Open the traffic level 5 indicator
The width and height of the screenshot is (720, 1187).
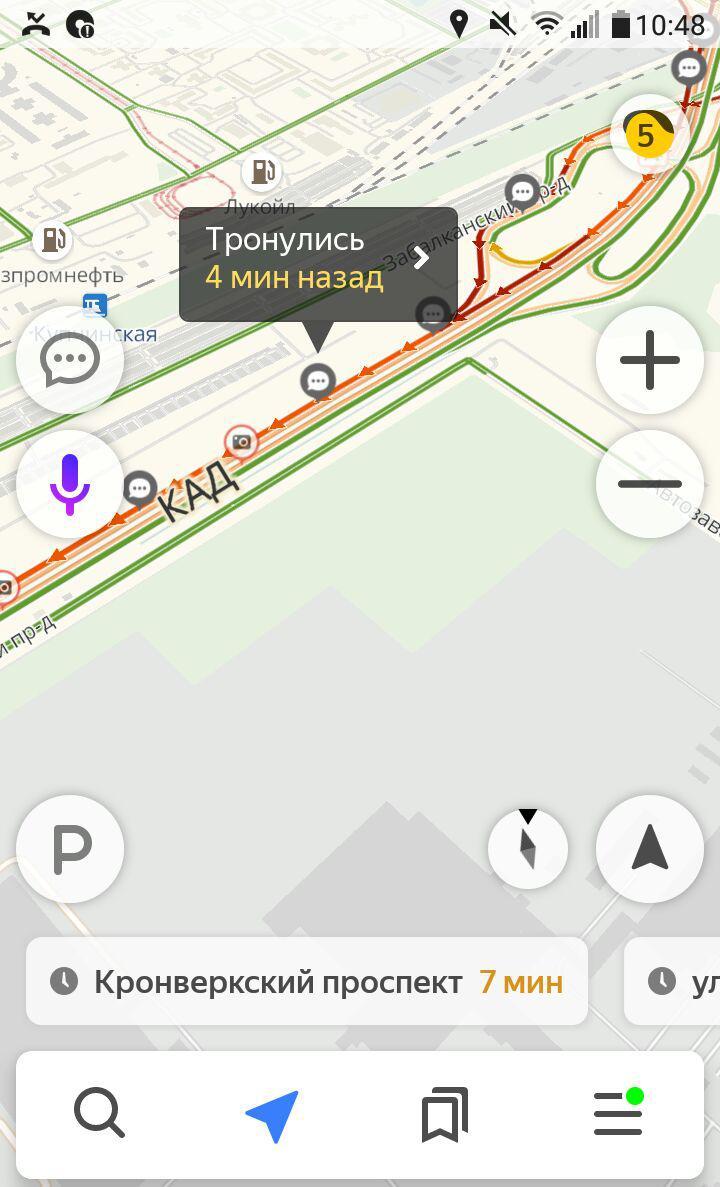649,135
